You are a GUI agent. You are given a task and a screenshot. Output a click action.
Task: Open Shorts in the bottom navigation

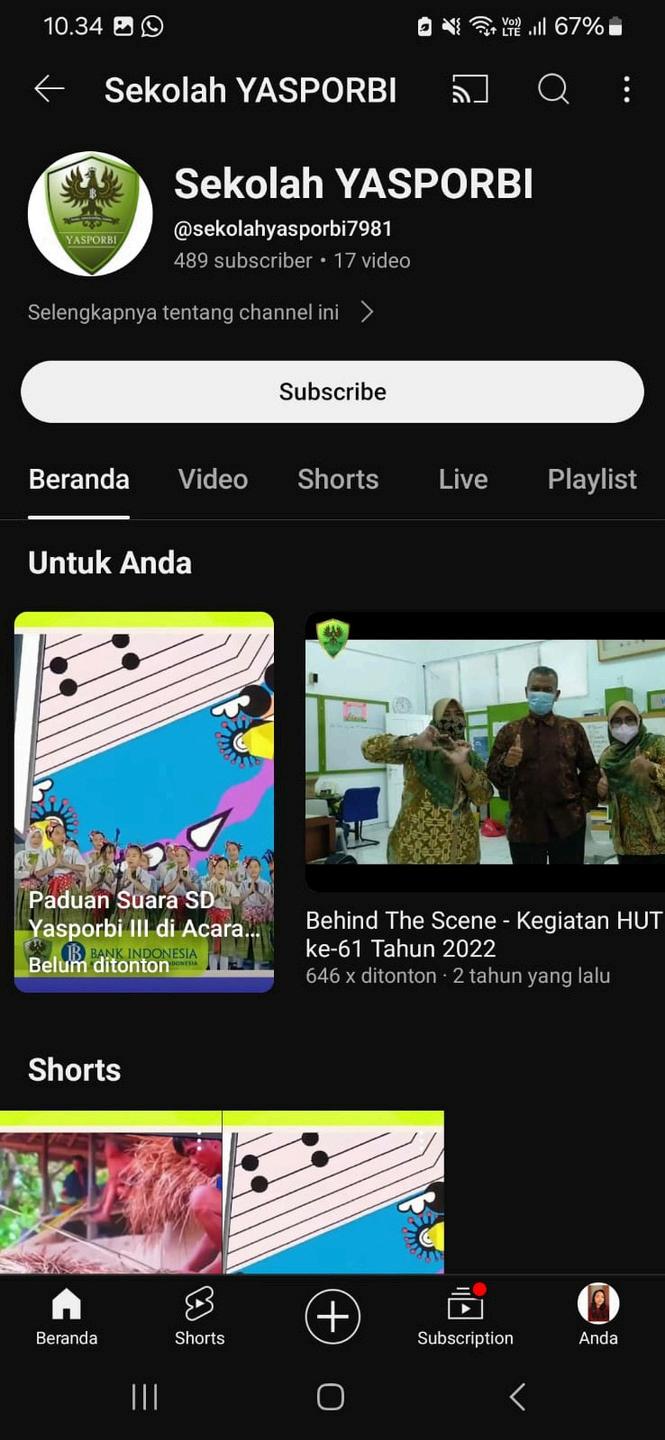200,1316
